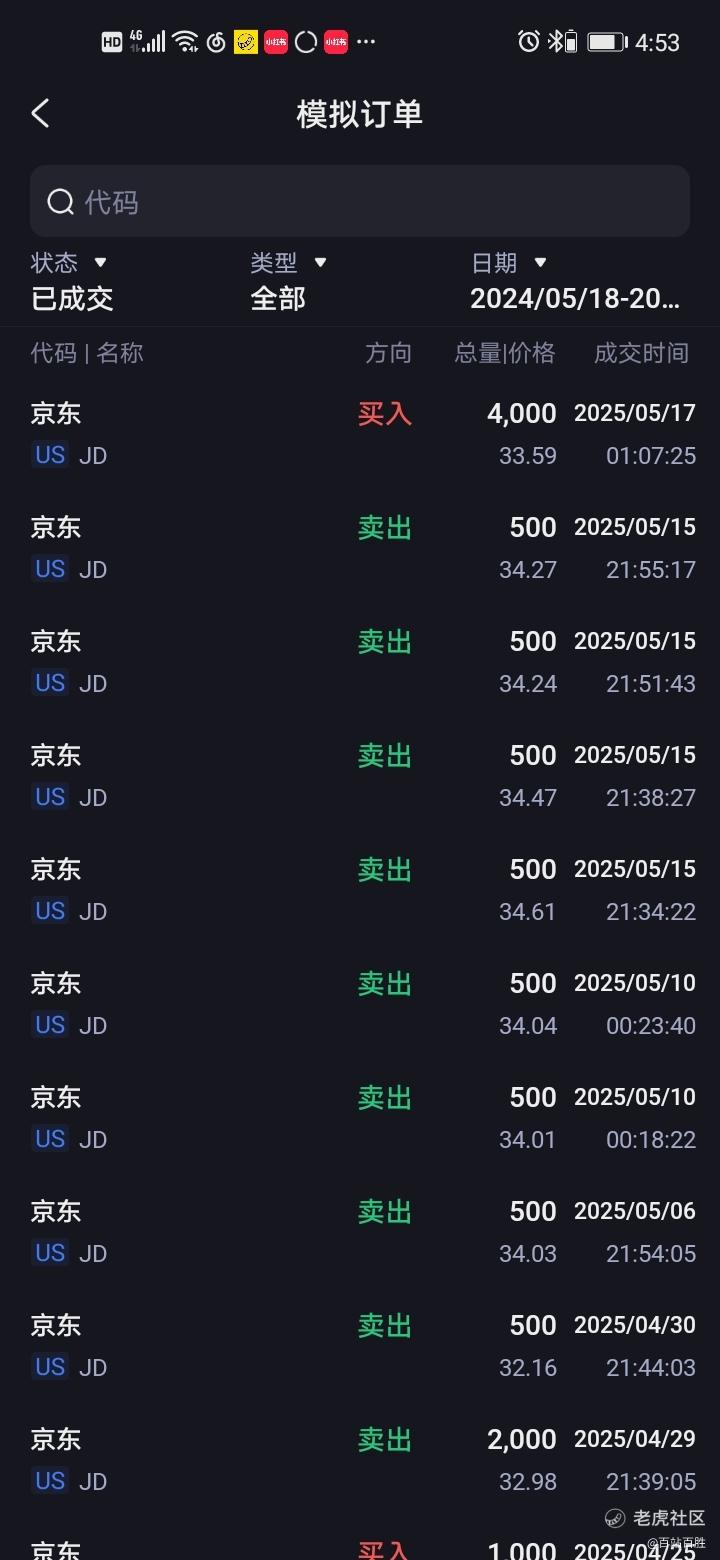Open the 卖出 2,000 order at 32.98
720x1560 pixels.
click(x=360, y=1460)
